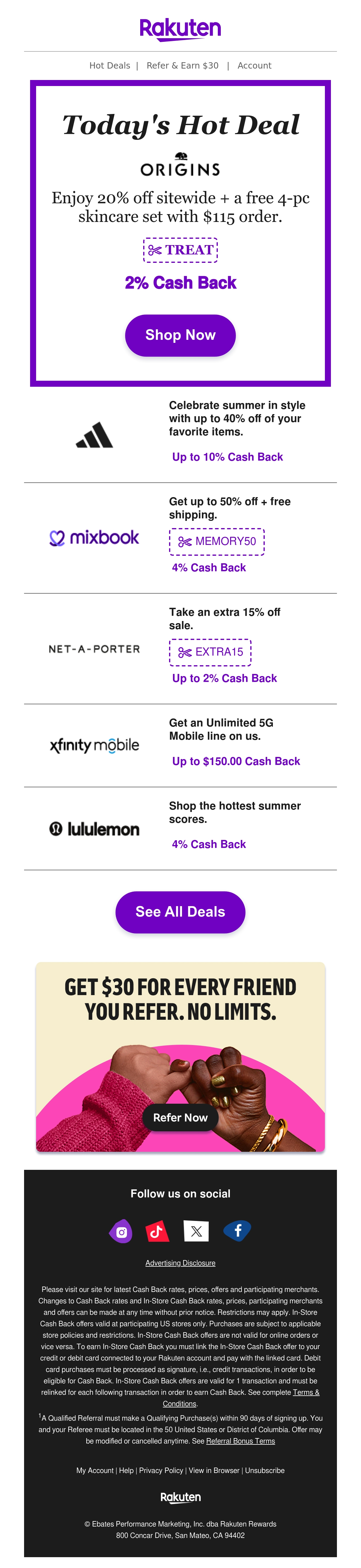Open View in Browser link
This screenshot has height=1568, width=361.
click(x=214, y=1471)
